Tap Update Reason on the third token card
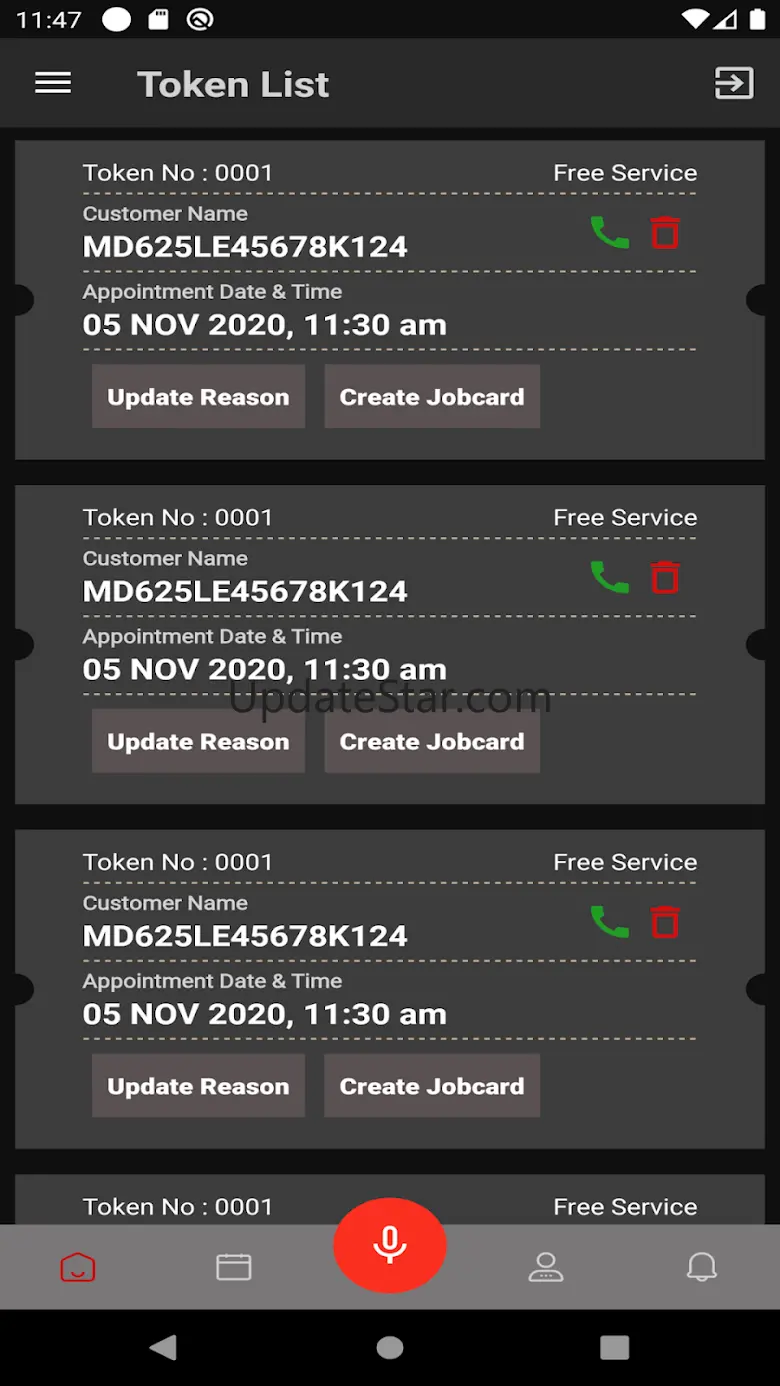This screenshot has width=780, height=1386. (198, 1086)
